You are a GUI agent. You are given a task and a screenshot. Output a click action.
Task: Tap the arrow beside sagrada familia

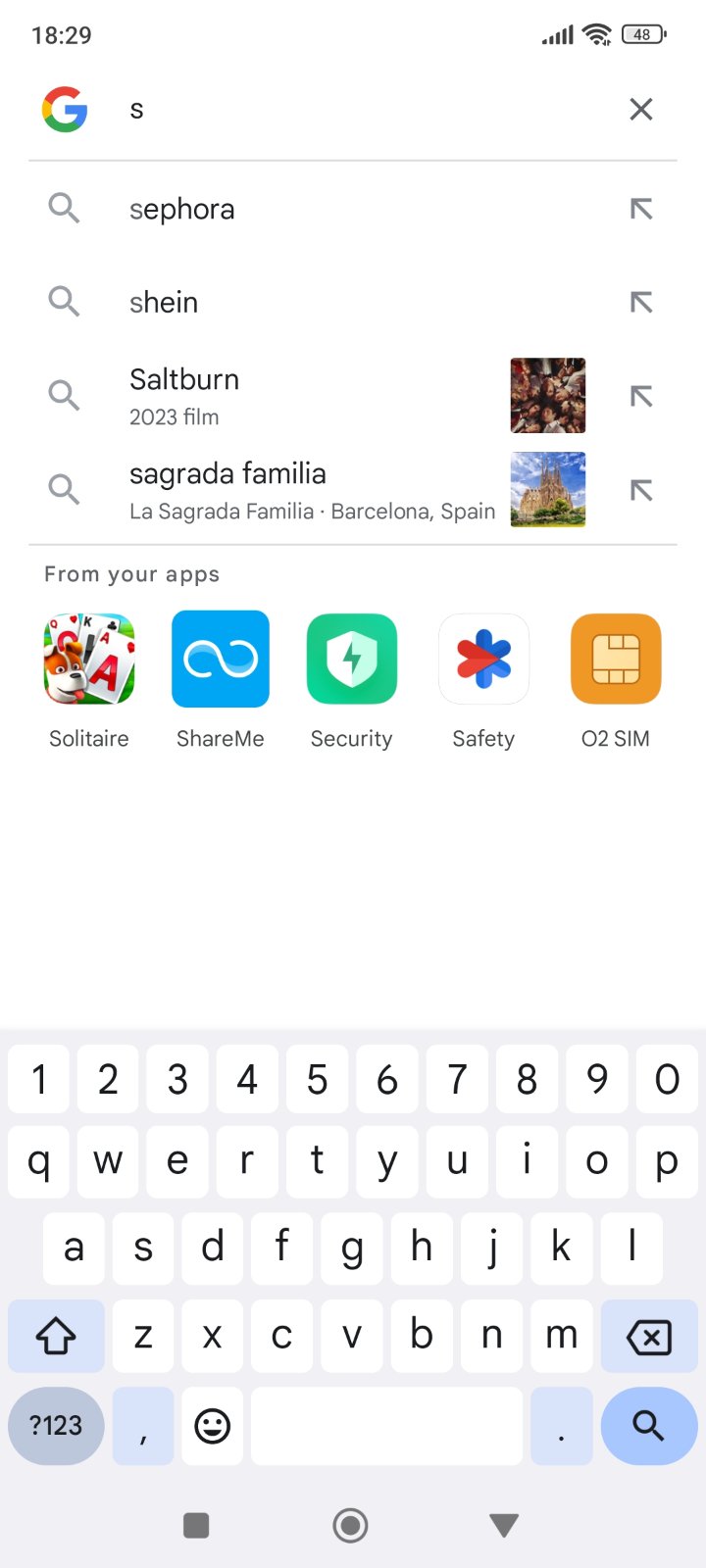pyautogui.click(x=640, y=490)
